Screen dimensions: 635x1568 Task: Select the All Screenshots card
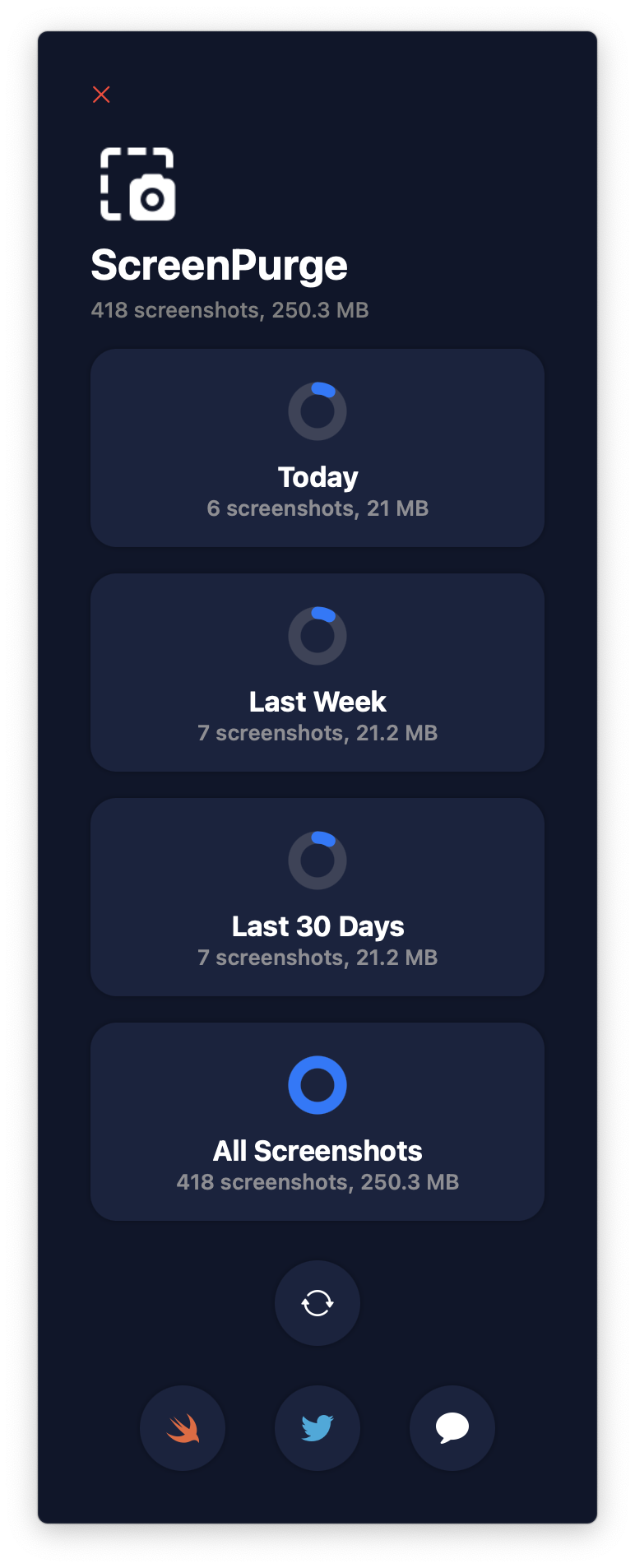317,1122
